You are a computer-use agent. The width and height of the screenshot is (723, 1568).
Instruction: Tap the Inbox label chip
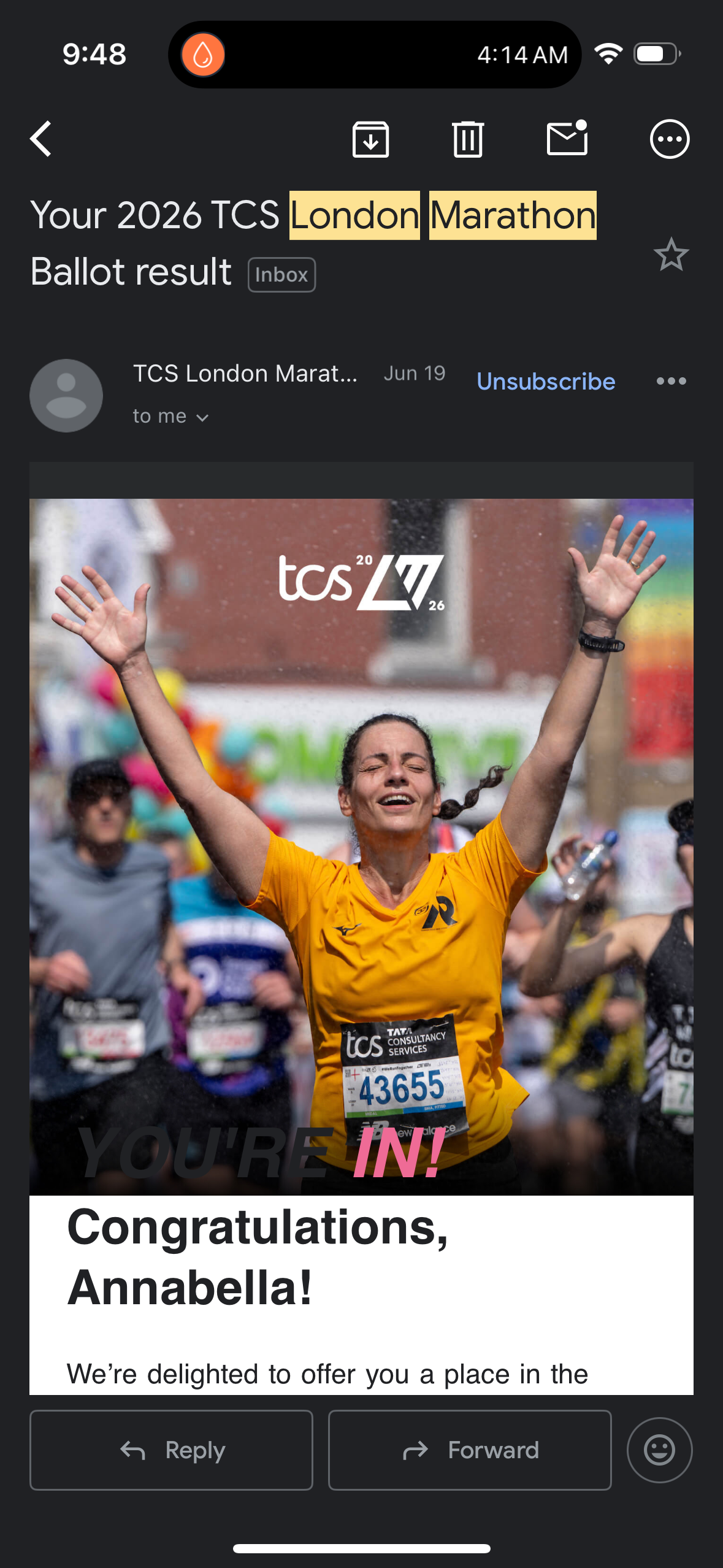(x=281, y=275)
